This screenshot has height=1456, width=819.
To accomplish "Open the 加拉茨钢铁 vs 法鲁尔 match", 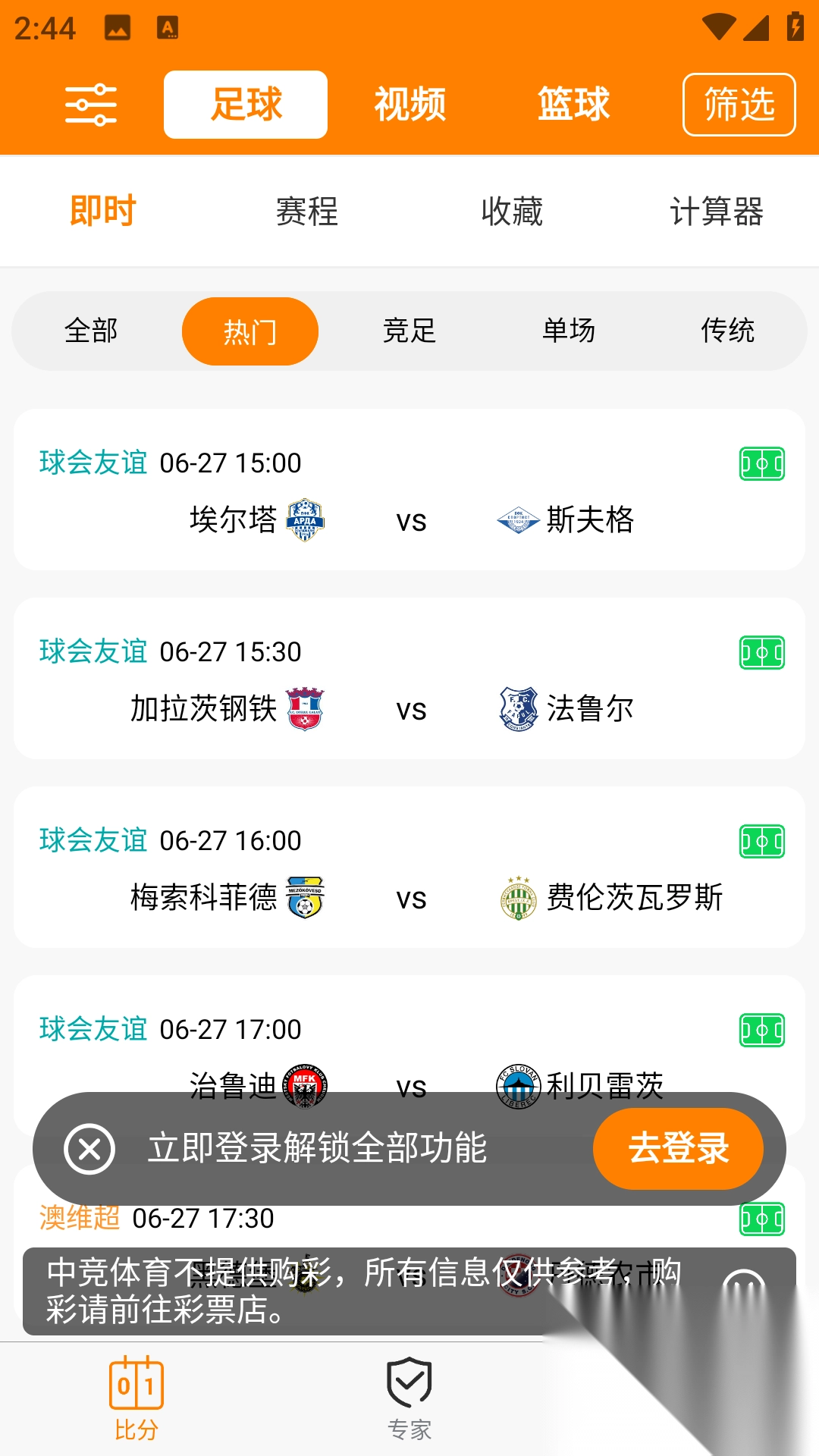I will coord(409,709).
